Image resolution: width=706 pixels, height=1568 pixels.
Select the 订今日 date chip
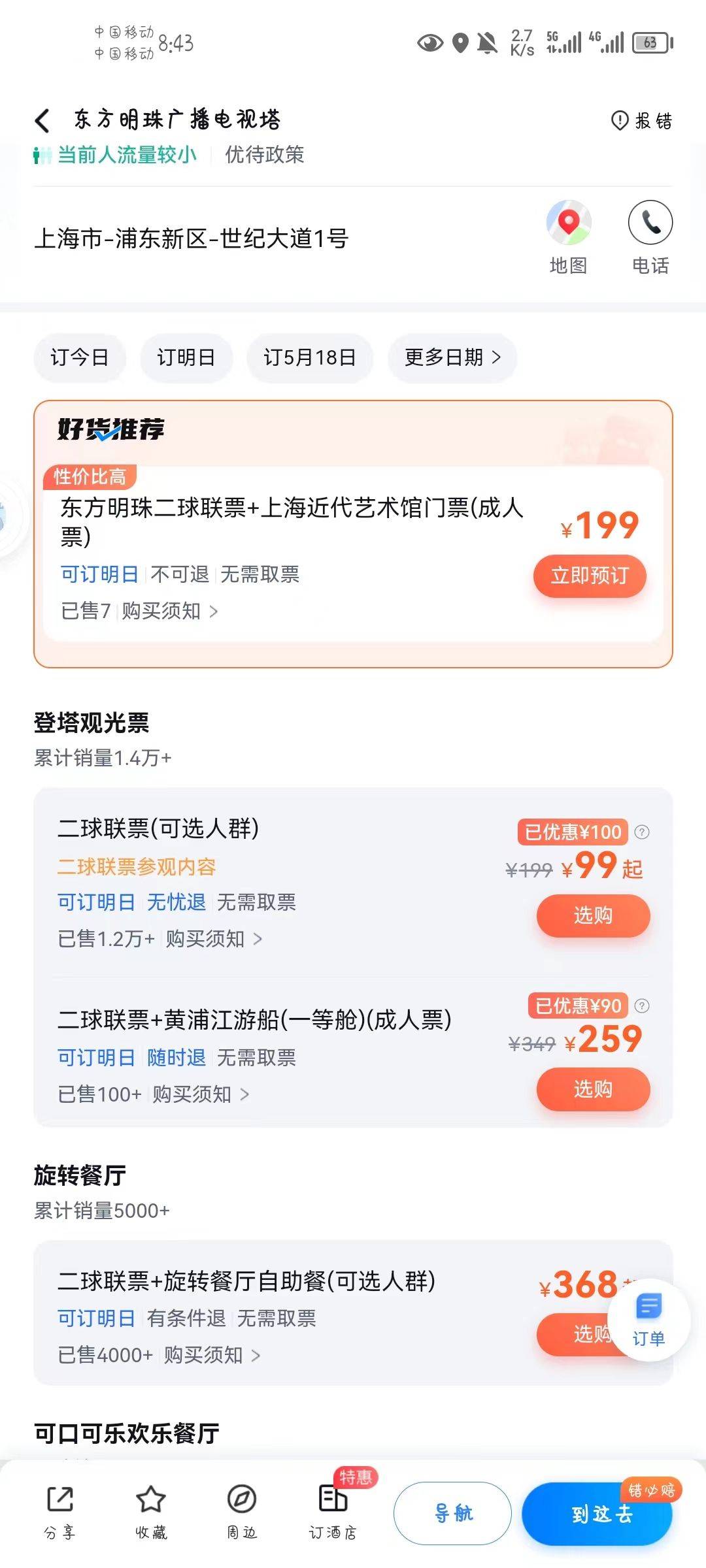coord(79,357)
